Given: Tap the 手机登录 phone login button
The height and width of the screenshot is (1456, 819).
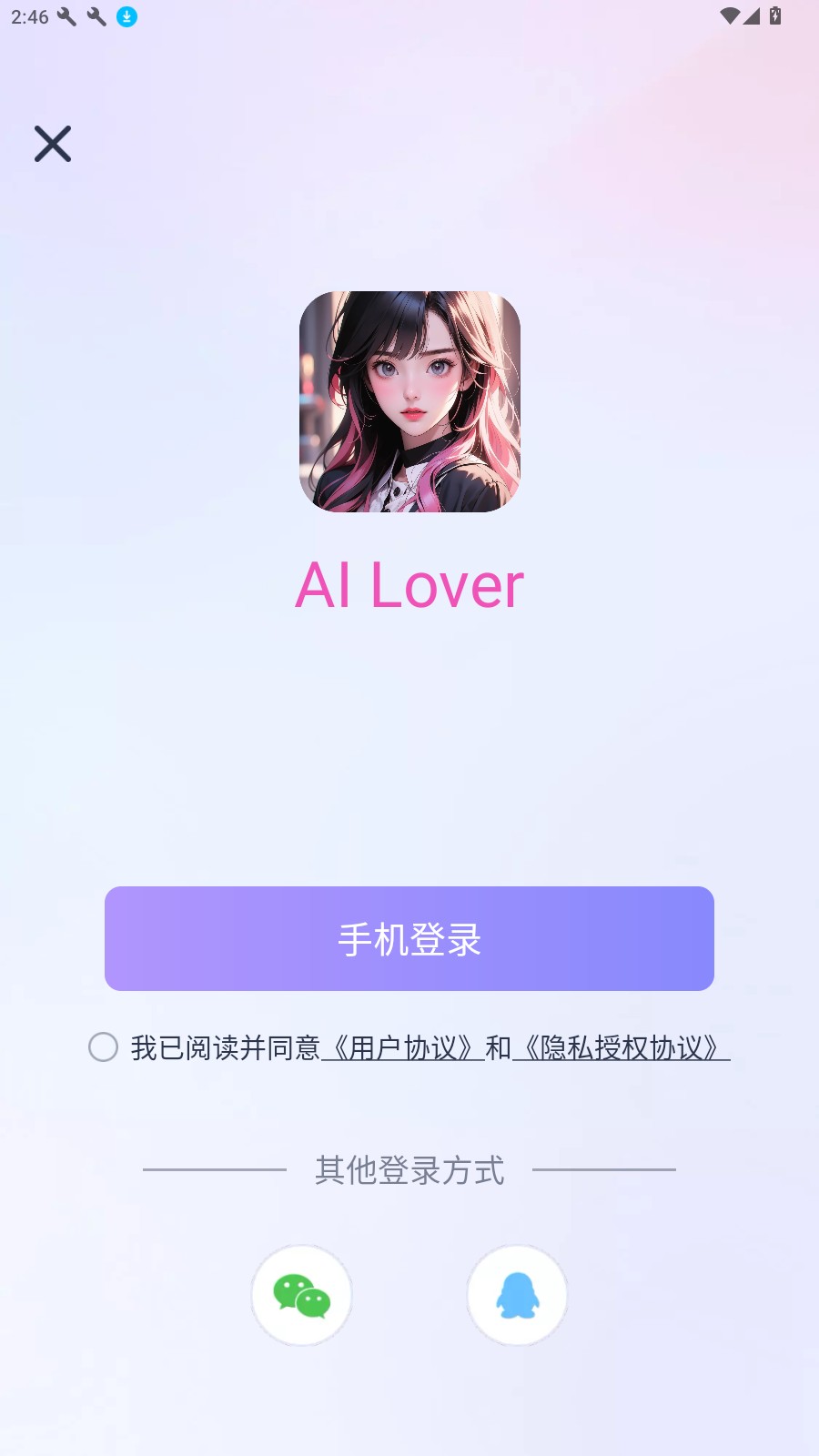Looking at the screenshot, I should (x=409, y=938).
